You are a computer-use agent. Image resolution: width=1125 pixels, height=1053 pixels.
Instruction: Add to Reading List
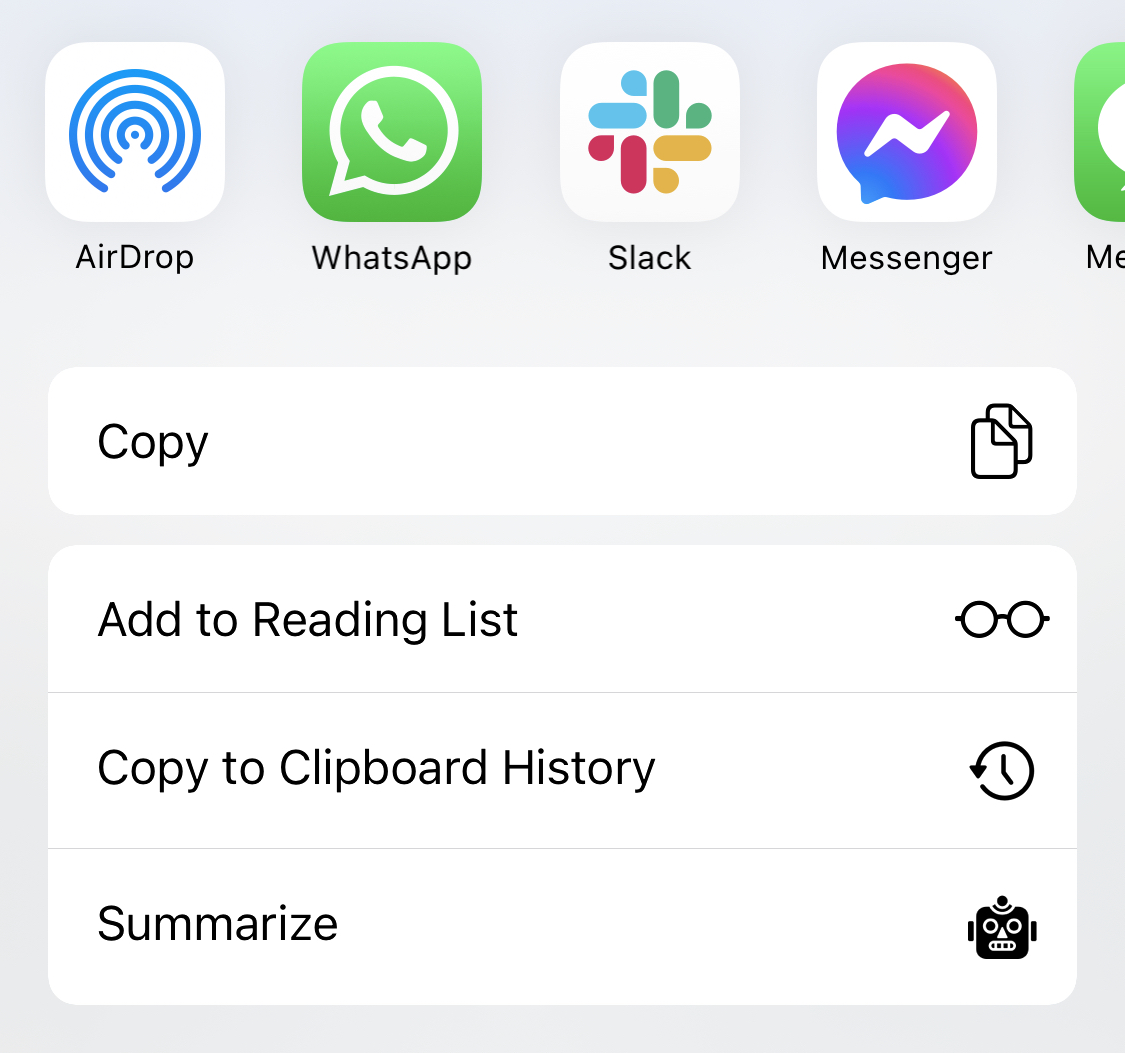click(x=562, y=620)
